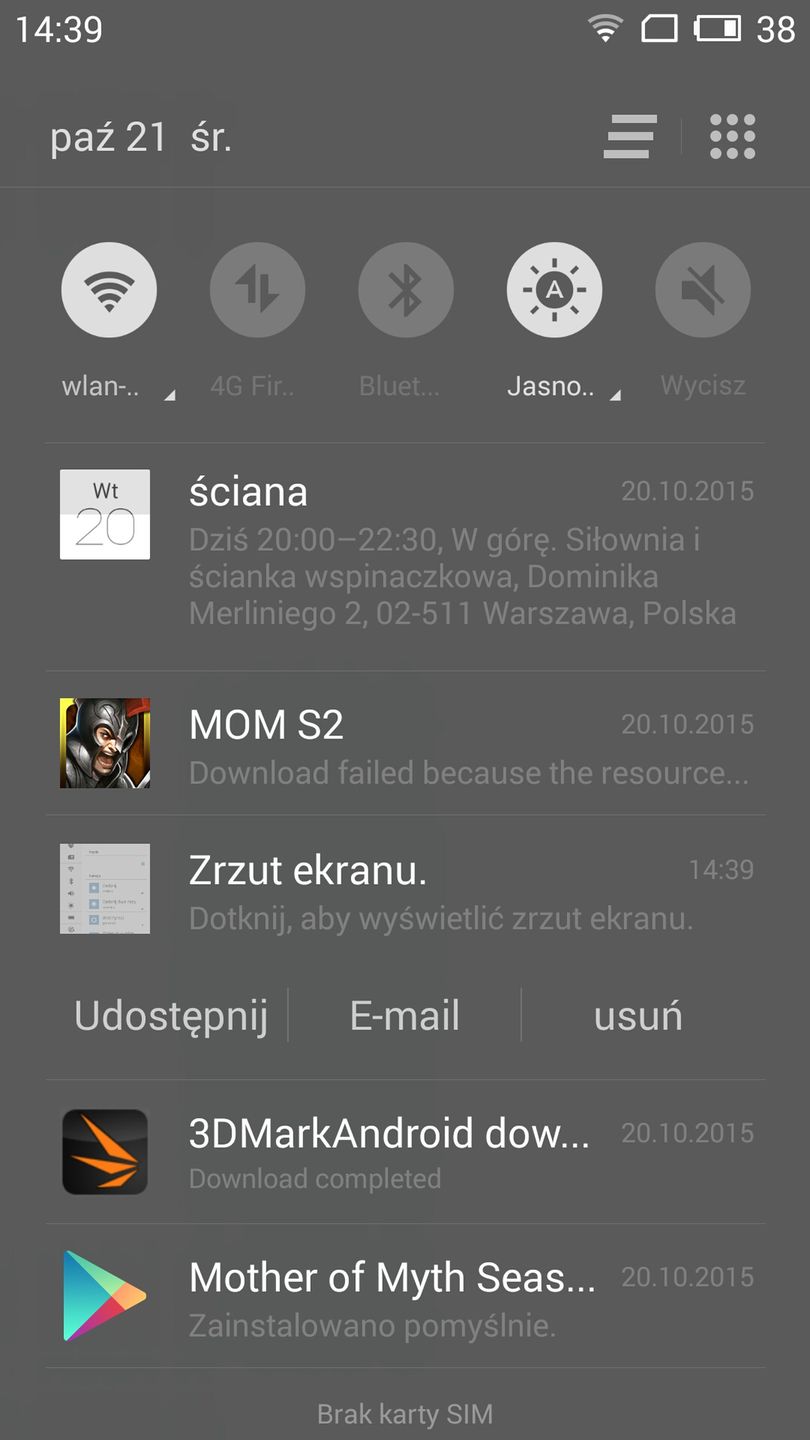The height and width of the screenshot is (1440, 810).
Task: Turn on Bluetooth
Action: coord(406,291)
